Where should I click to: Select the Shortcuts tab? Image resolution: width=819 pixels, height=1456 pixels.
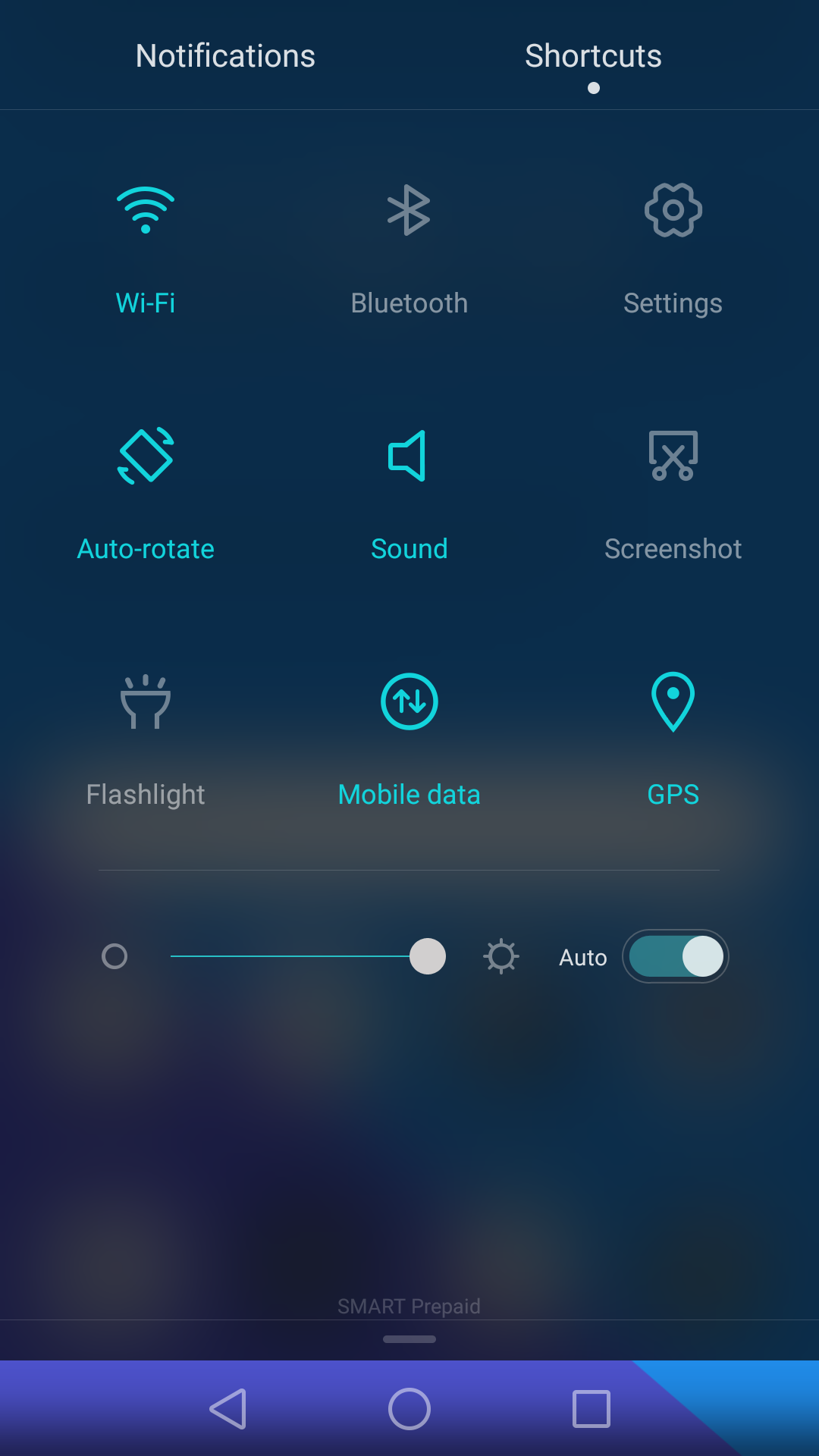point(593,56)
